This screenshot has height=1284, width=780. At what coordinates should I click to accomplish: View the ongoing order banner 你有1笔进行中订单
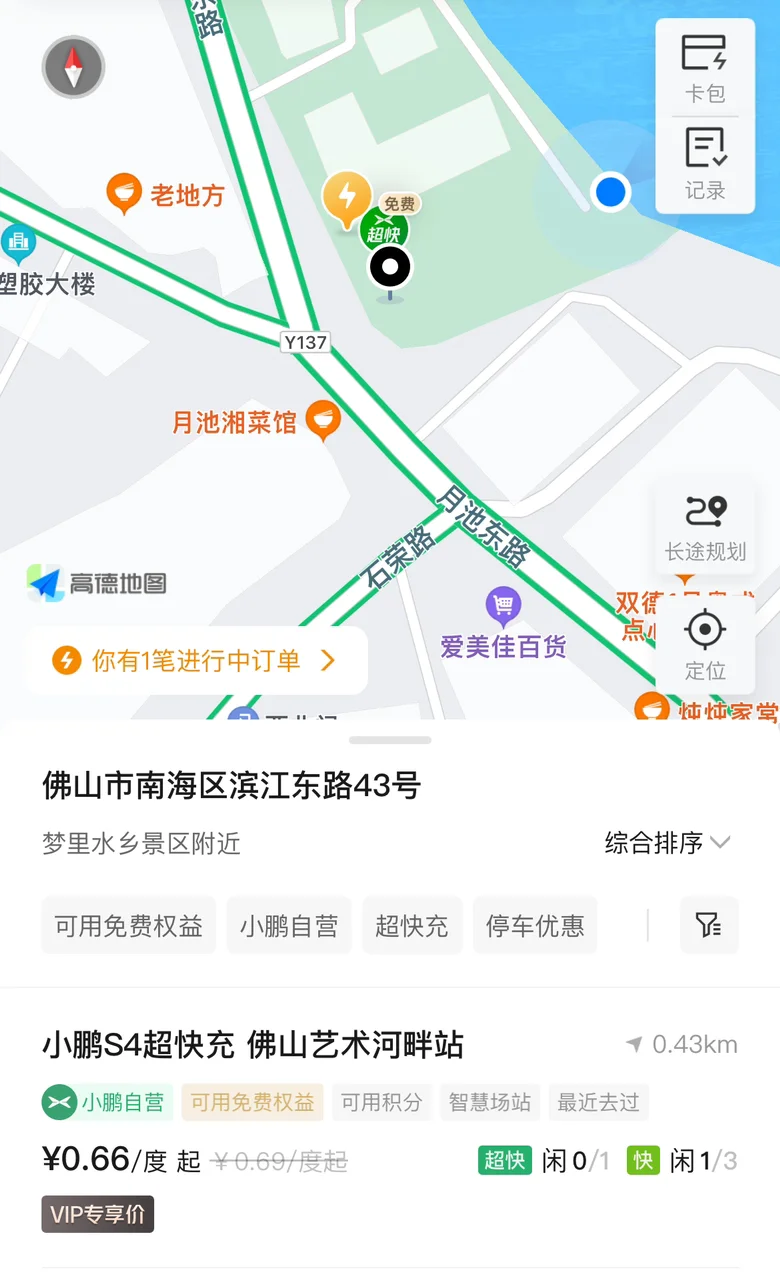(x=197, y=660)
